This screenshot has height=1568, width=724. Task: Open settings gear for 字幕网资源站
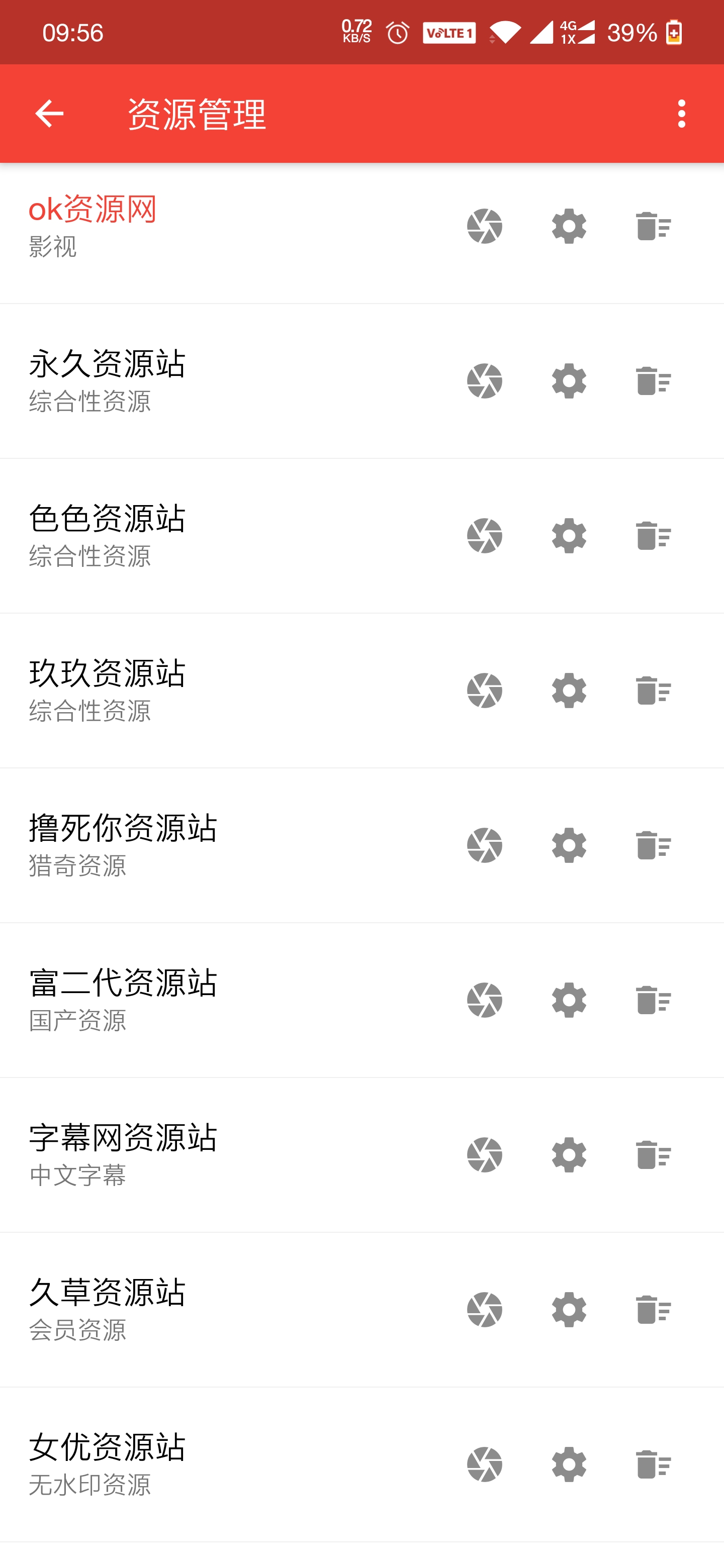tap(569, 1155)
